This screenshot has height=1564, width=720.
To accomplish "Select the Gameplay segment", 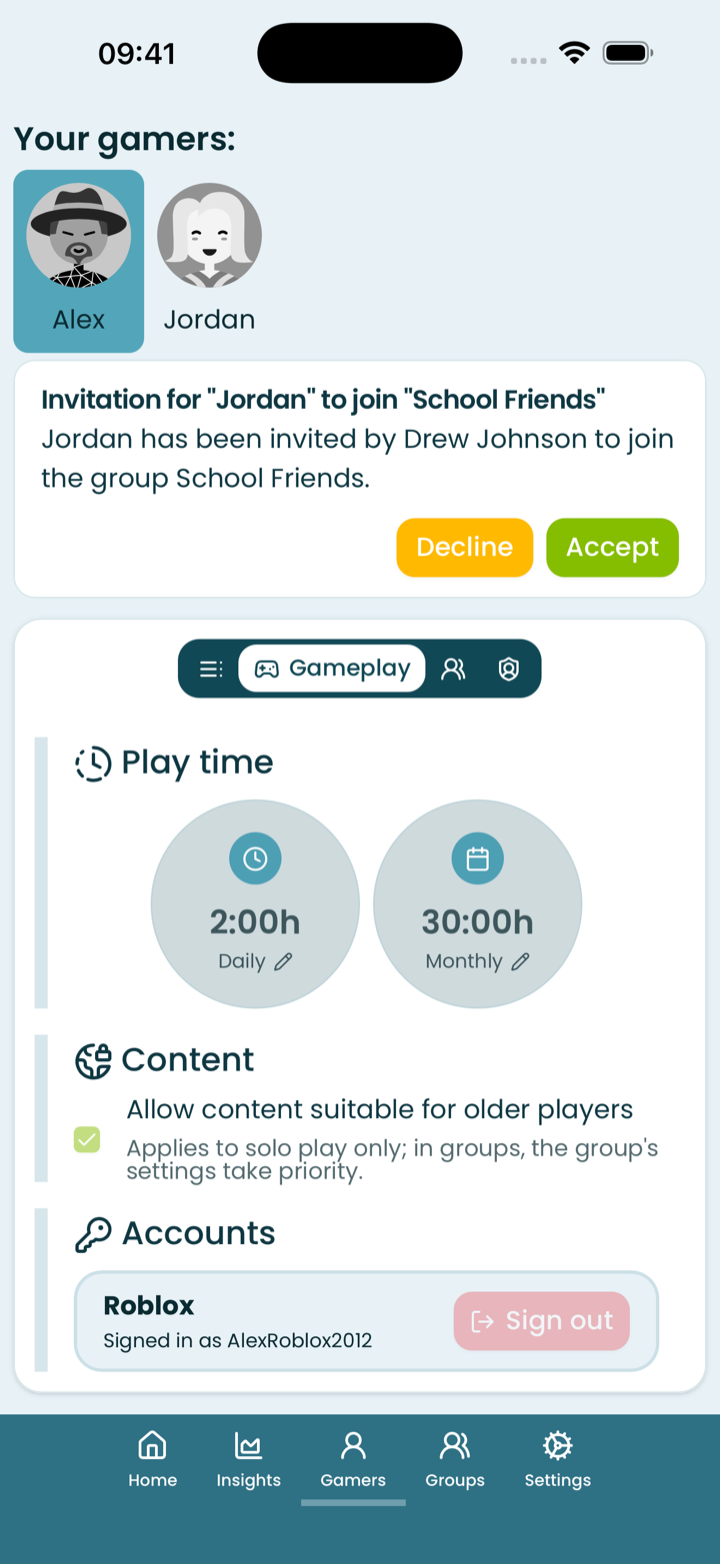I will pyautogui.click(x=332, y=669).
